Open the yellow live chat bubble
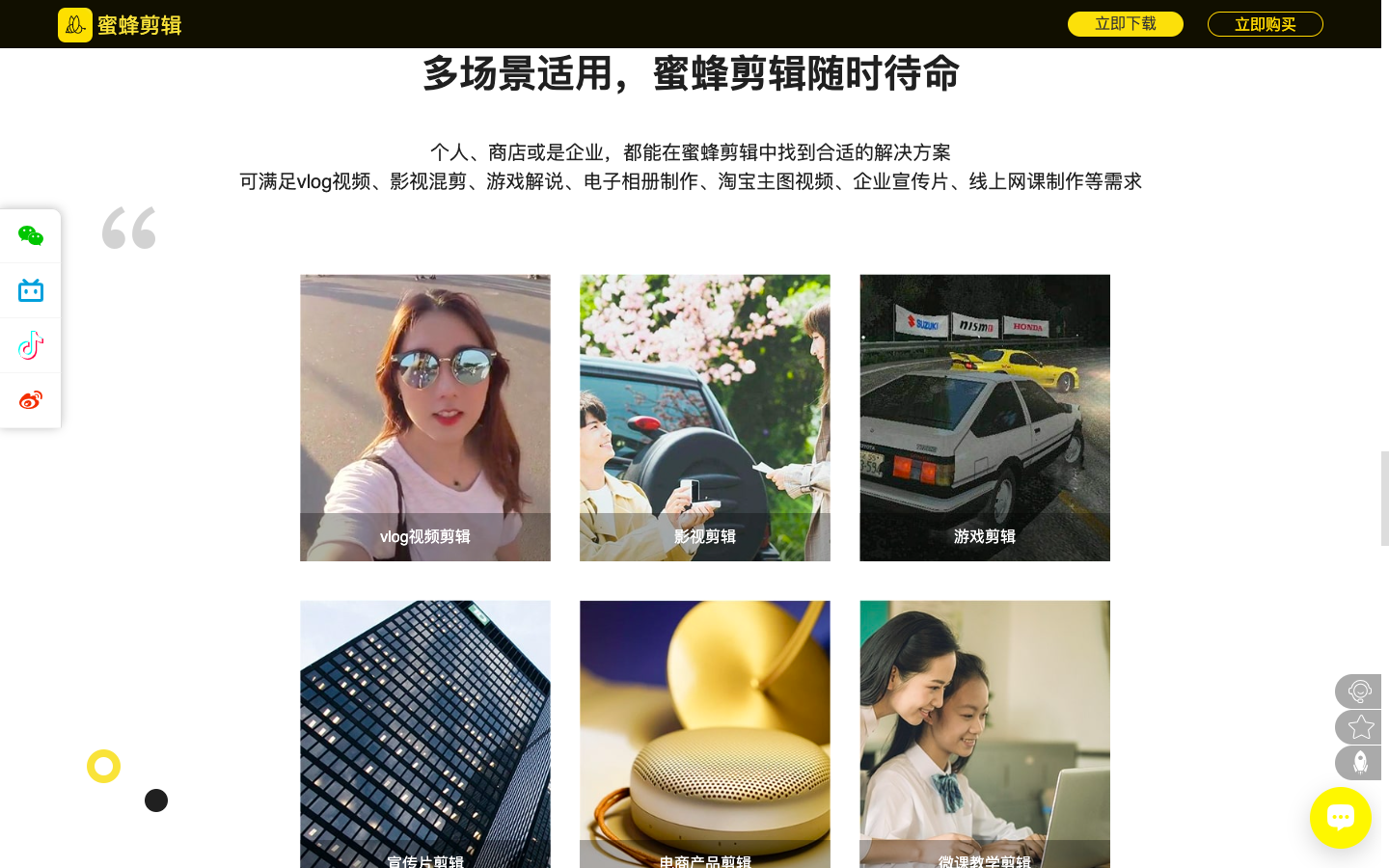The height and width of the screenshot is (868, 1389). (x=1340, y=818)
